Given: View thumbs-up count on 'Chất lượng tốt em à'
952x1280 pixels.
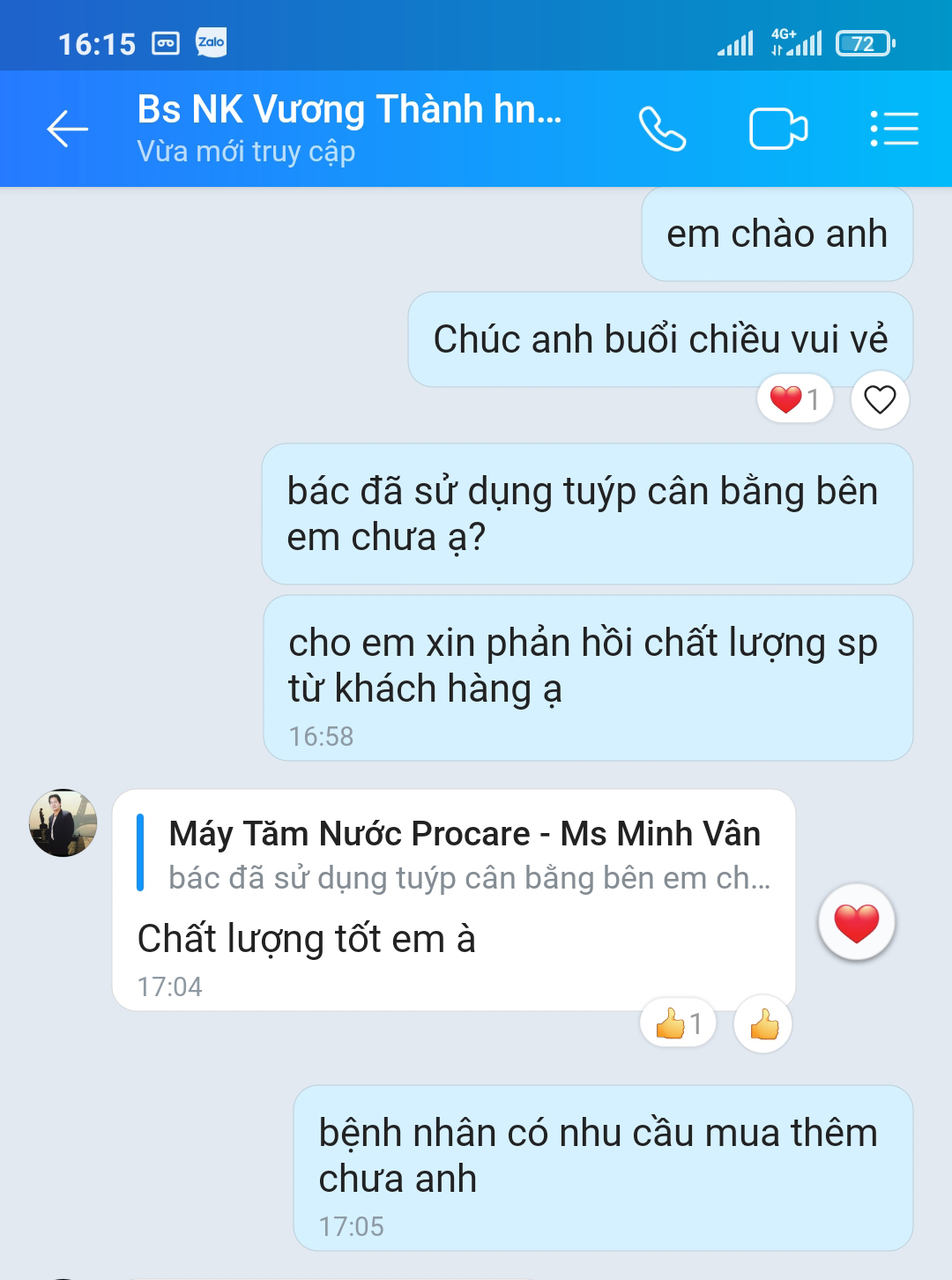Looking at the screenshot, I should click(678, 1023).
